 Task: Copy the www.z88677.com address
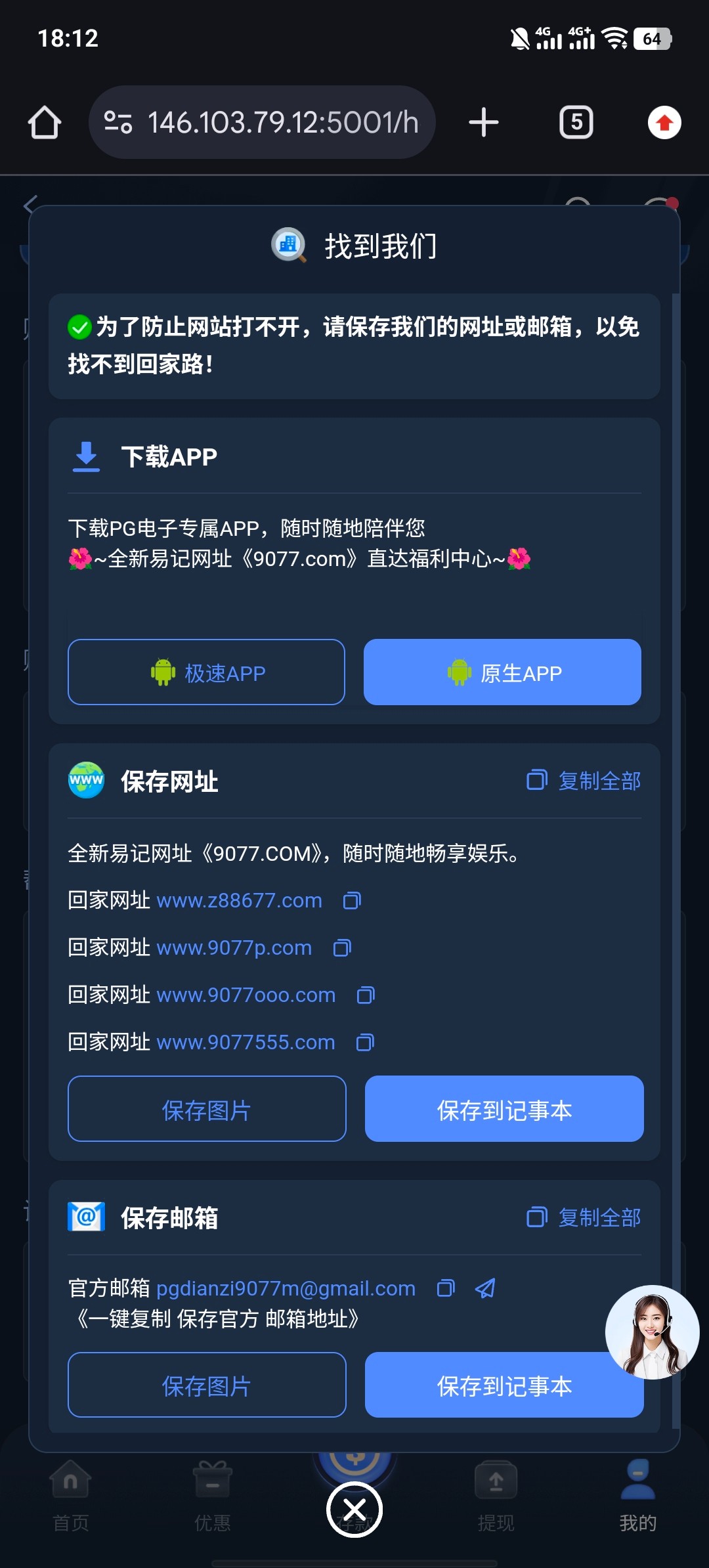coord(352,901)
